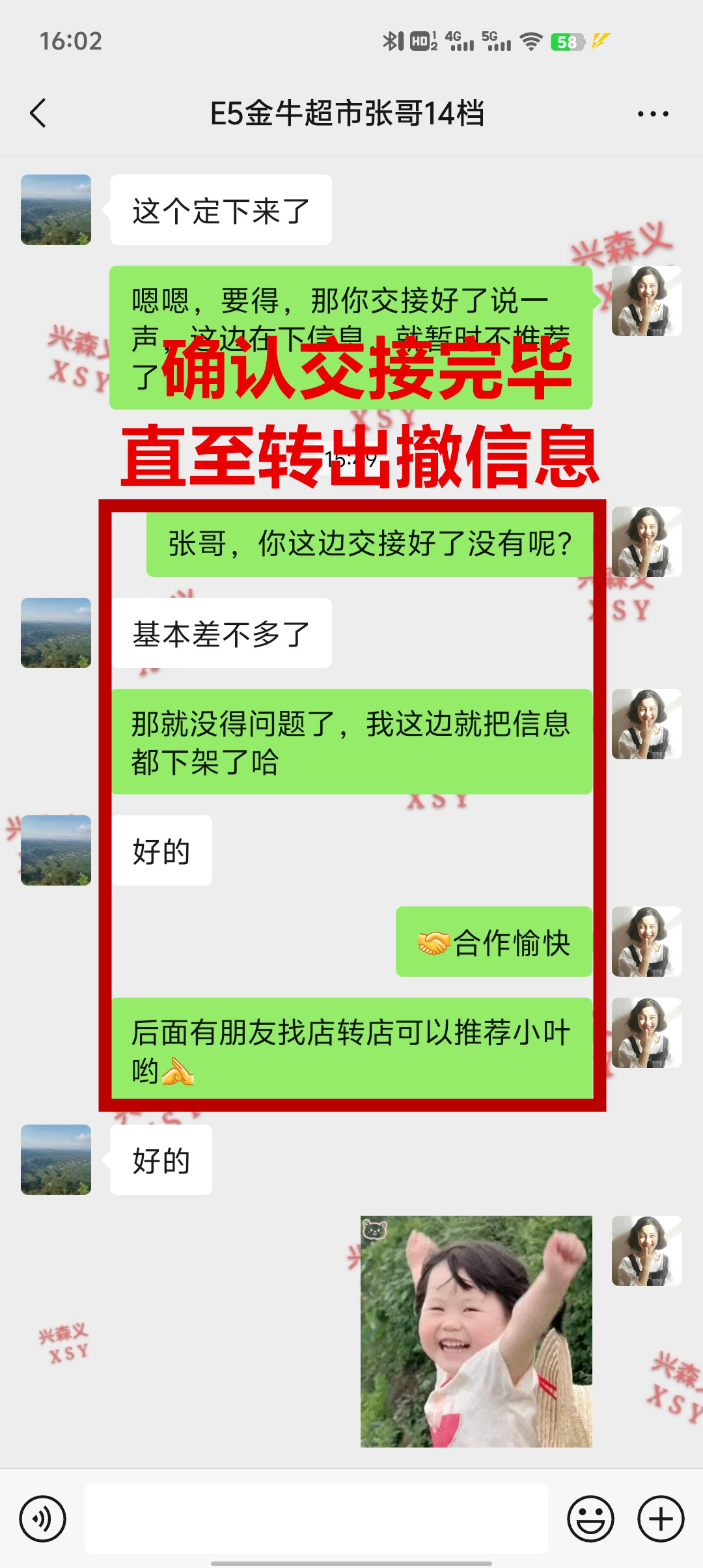This screenshot has height=1568, width=703.
Task: Open contact avatar beside 这个定下来了
Action: [56, 210]
